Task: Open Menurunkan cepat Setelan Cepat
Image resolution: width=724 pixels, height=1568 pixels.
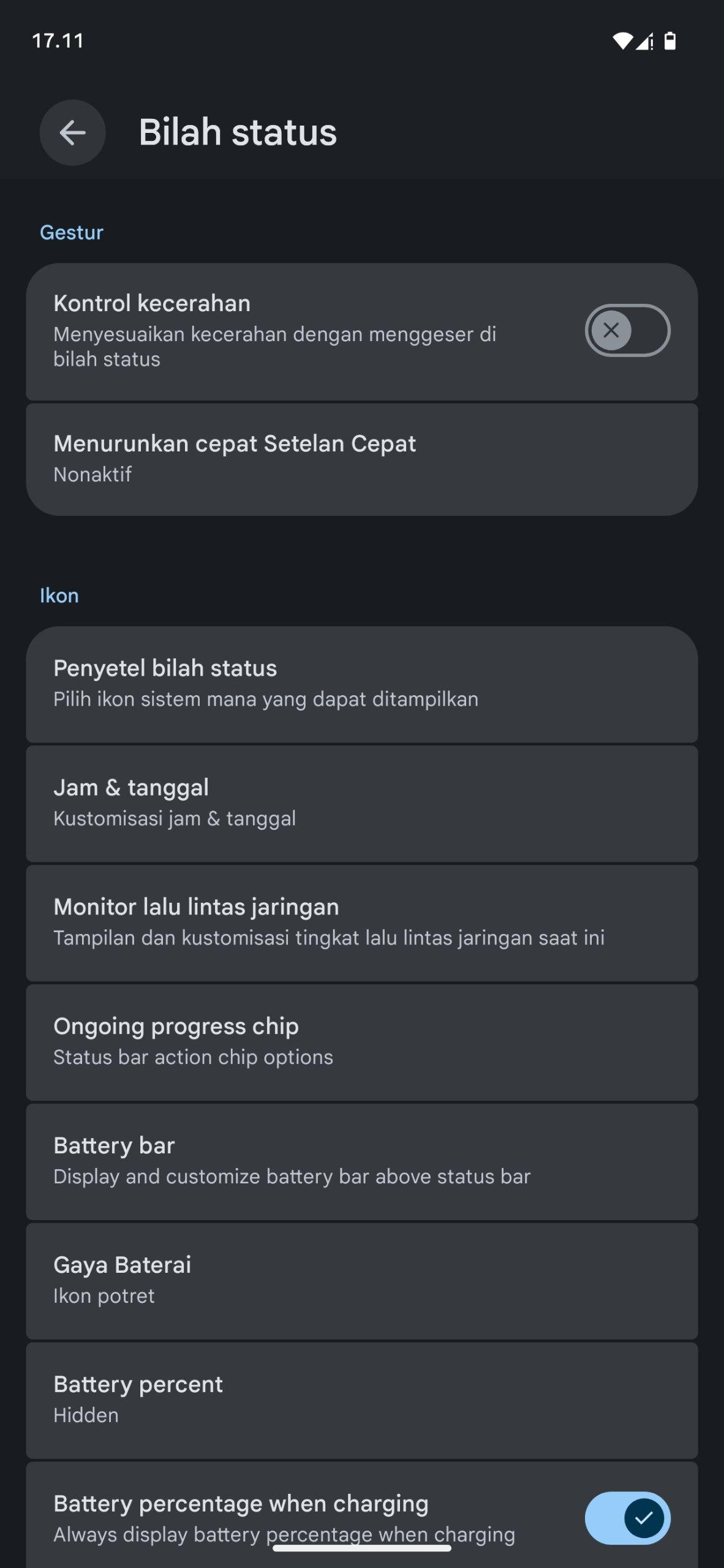Action: coord(361,459)
